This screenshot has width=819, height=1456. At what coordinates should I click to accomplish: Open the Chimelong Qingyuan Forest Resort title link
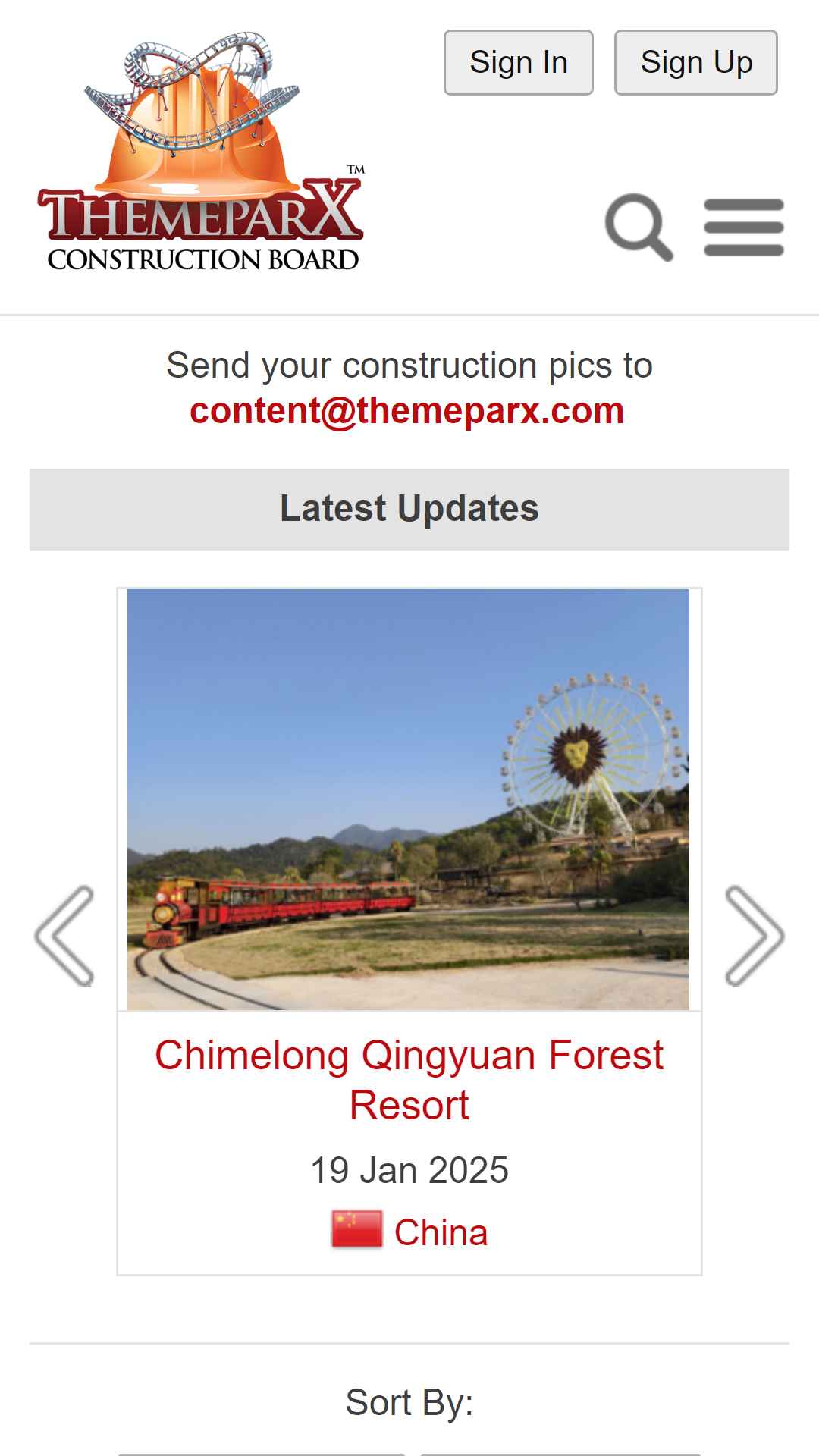click(409, 1080)
